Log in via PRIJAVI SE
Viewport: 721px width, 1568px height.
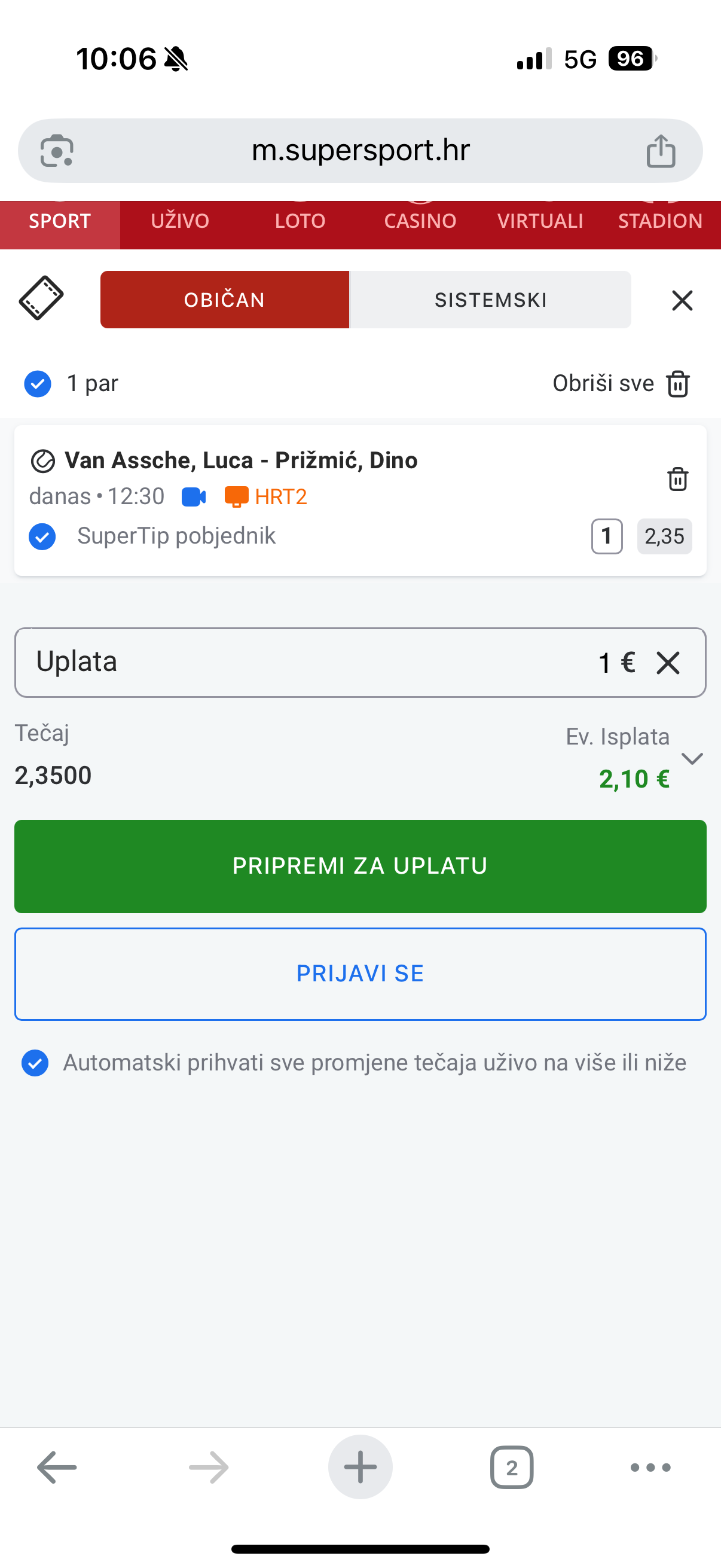coord(360,974)
